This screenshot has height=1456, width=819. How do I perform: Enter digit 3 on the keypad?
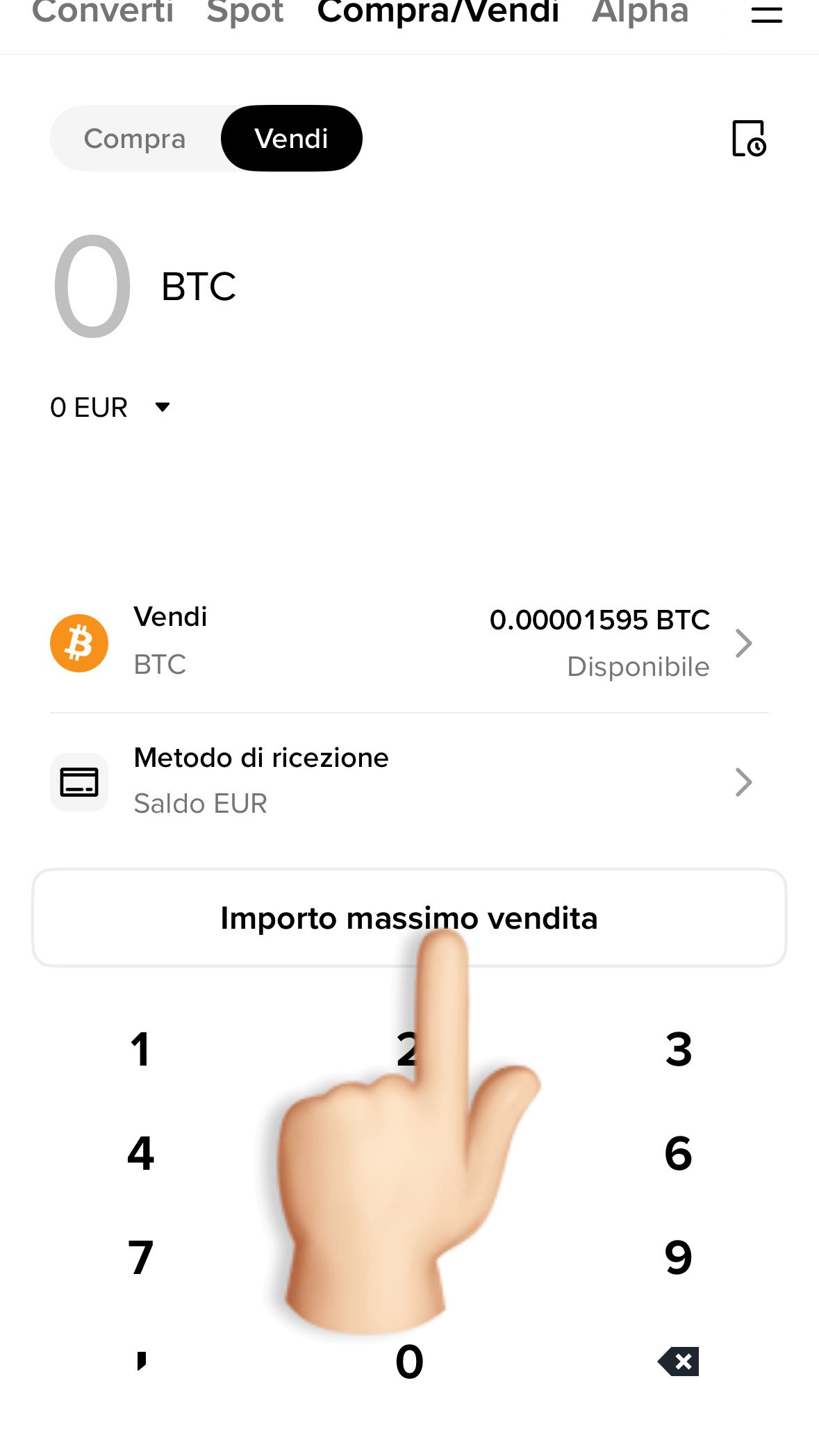coord(678,1049)
